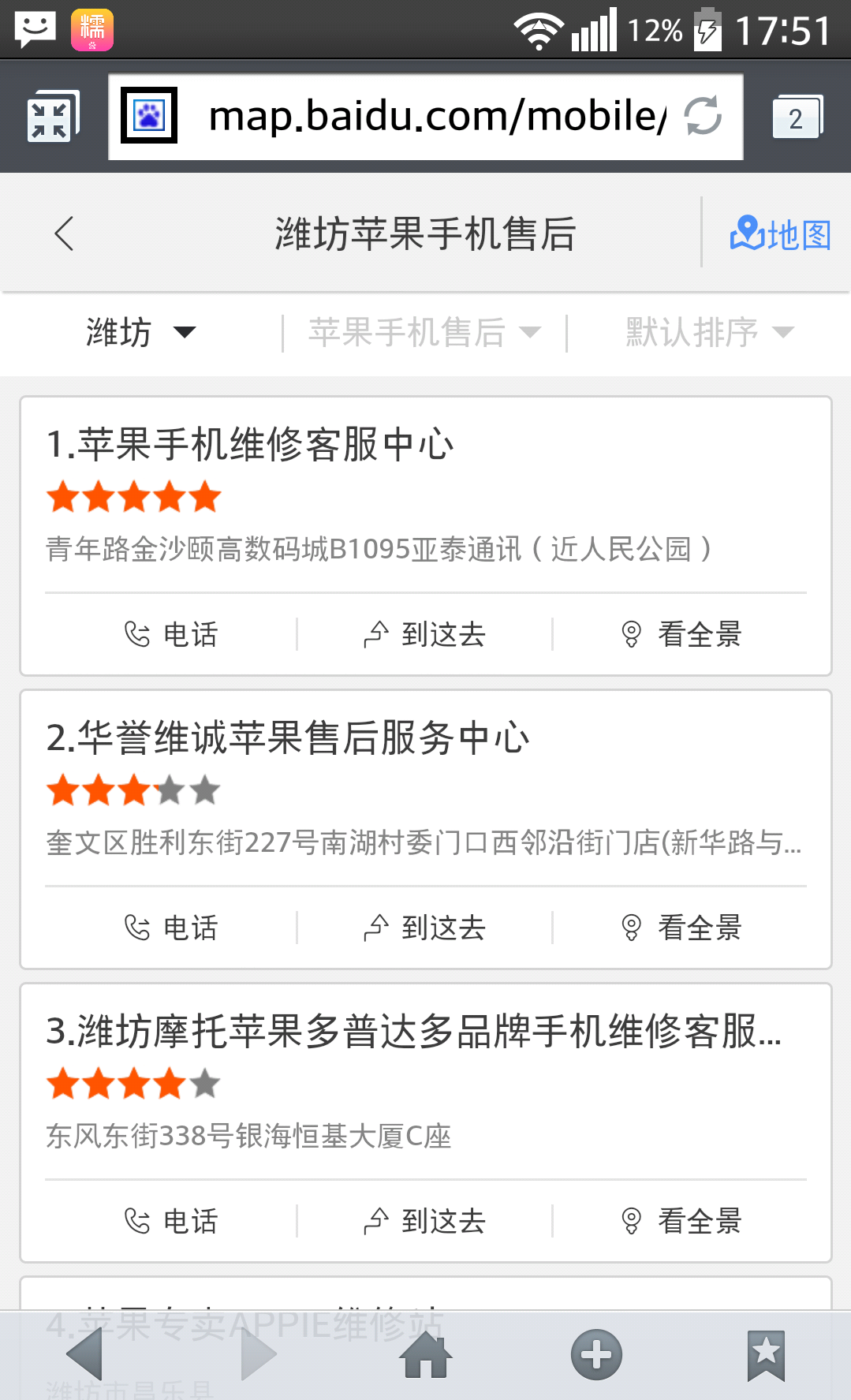Open the browser tabs switcher showing 2
The width and height of the screenshot is (851, 1400).
point(797,118)
